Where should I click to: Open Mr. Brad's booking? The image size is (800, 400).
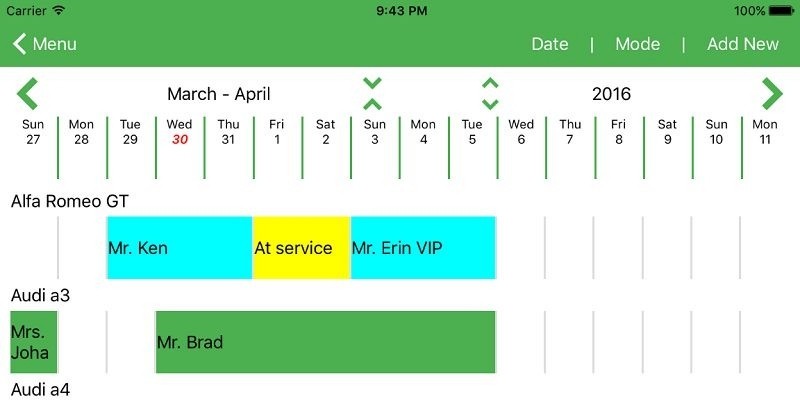click(325, 342)
